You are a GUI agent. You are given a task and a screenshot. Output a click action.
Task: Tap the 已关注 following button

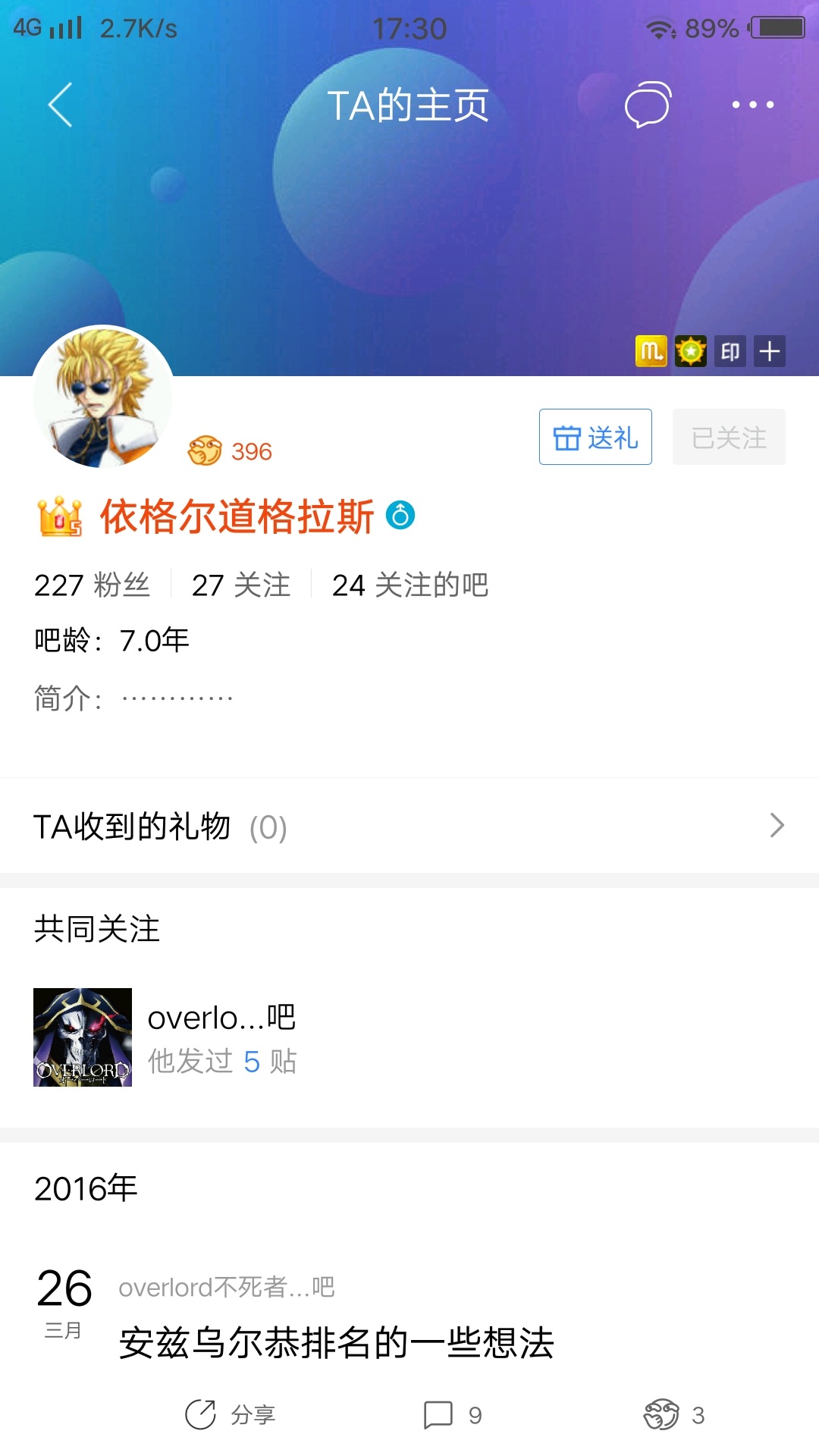[x=729, y=437]
